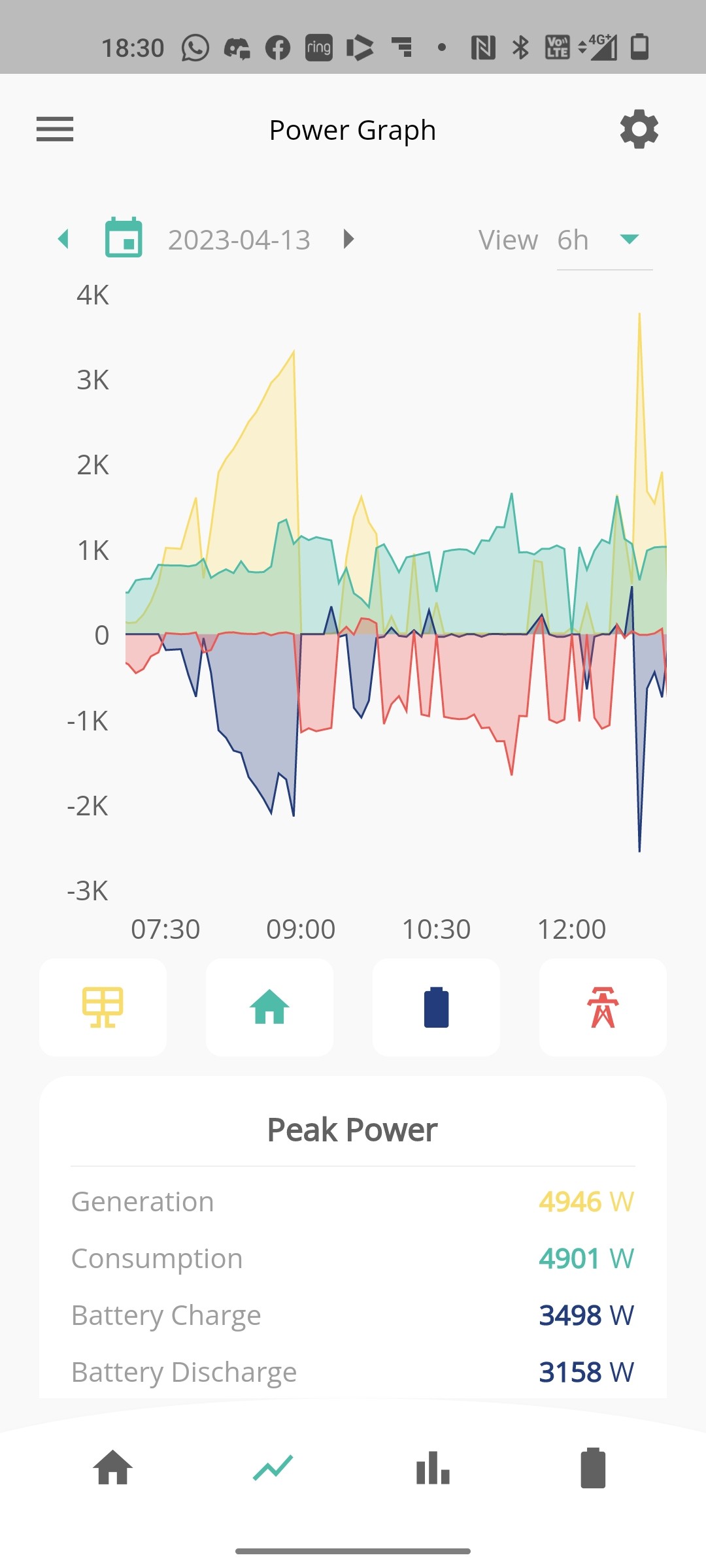Open the hamburger menu
This screenshot has width=706, height=1568.
55,129
